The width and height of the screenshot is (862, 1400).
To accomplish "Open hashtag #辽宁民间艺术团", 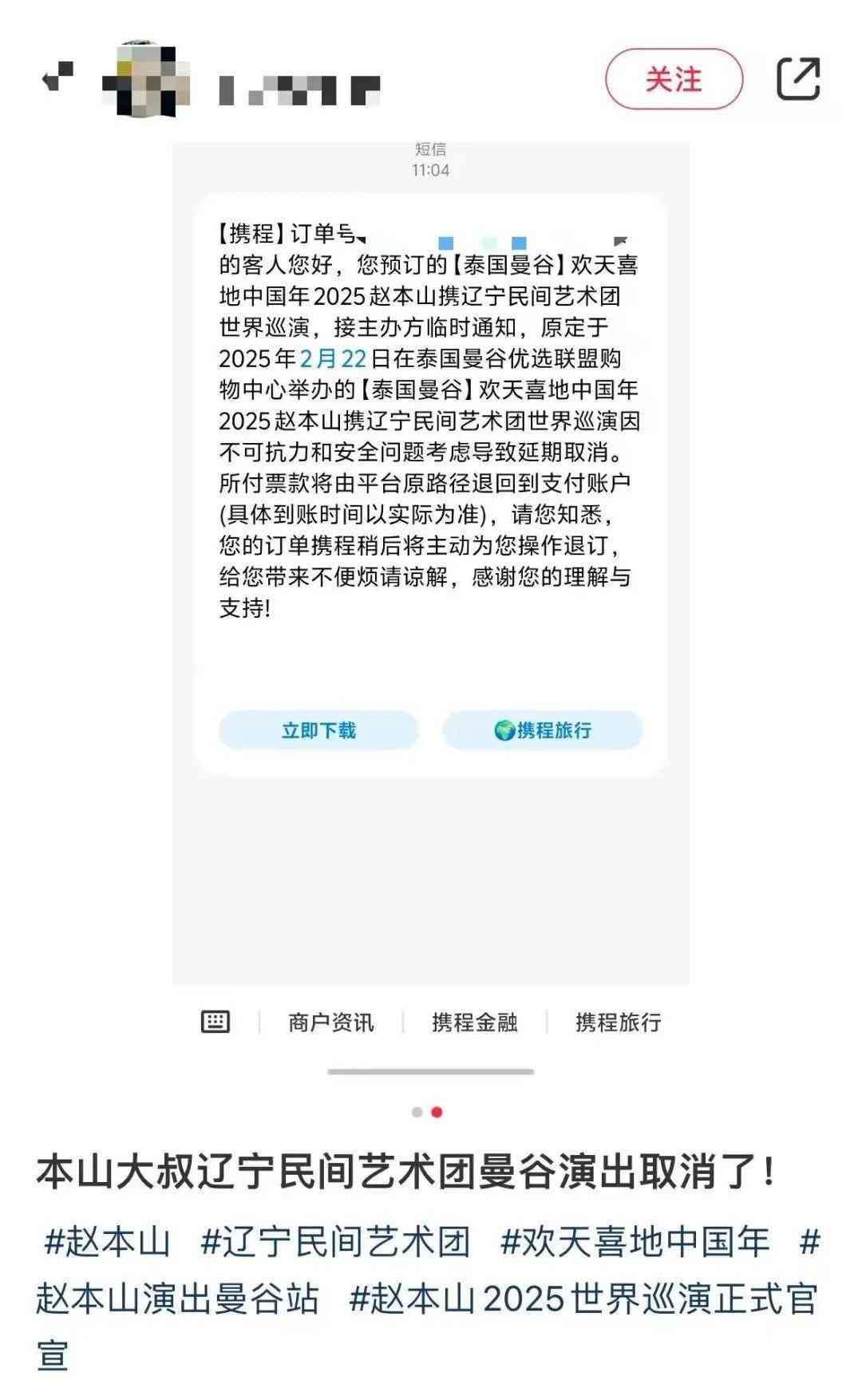I will click(x=335, y=1242).
